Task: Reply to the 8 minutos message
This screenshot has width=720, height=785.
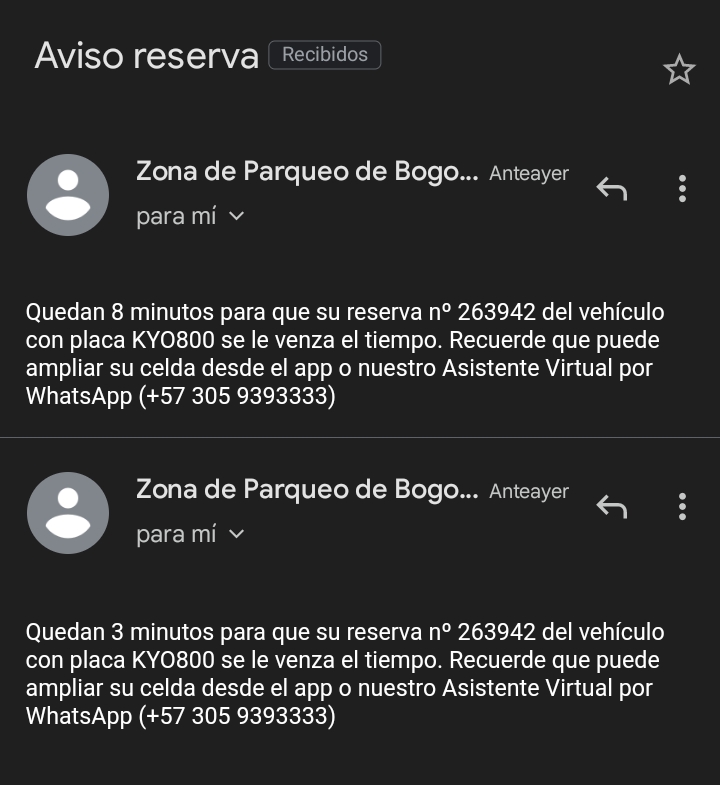Action: click(x=611, y=188)
